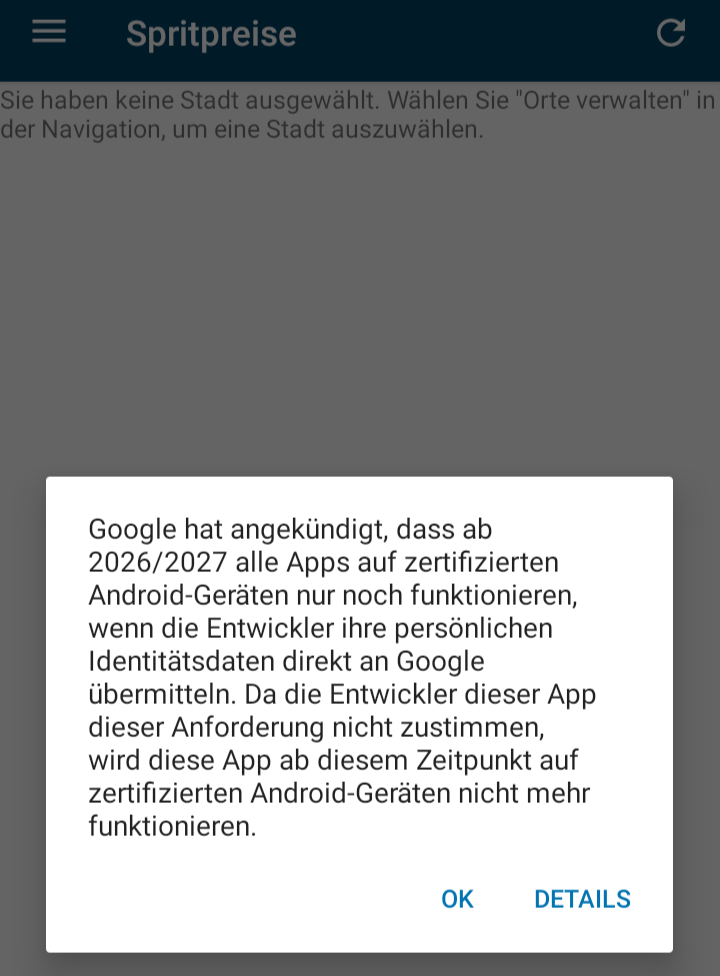Screen dimensions: 720x976
Task: Open DETAILS about the Google announcement
Action: pyautogui.click(x=582, y=899)
